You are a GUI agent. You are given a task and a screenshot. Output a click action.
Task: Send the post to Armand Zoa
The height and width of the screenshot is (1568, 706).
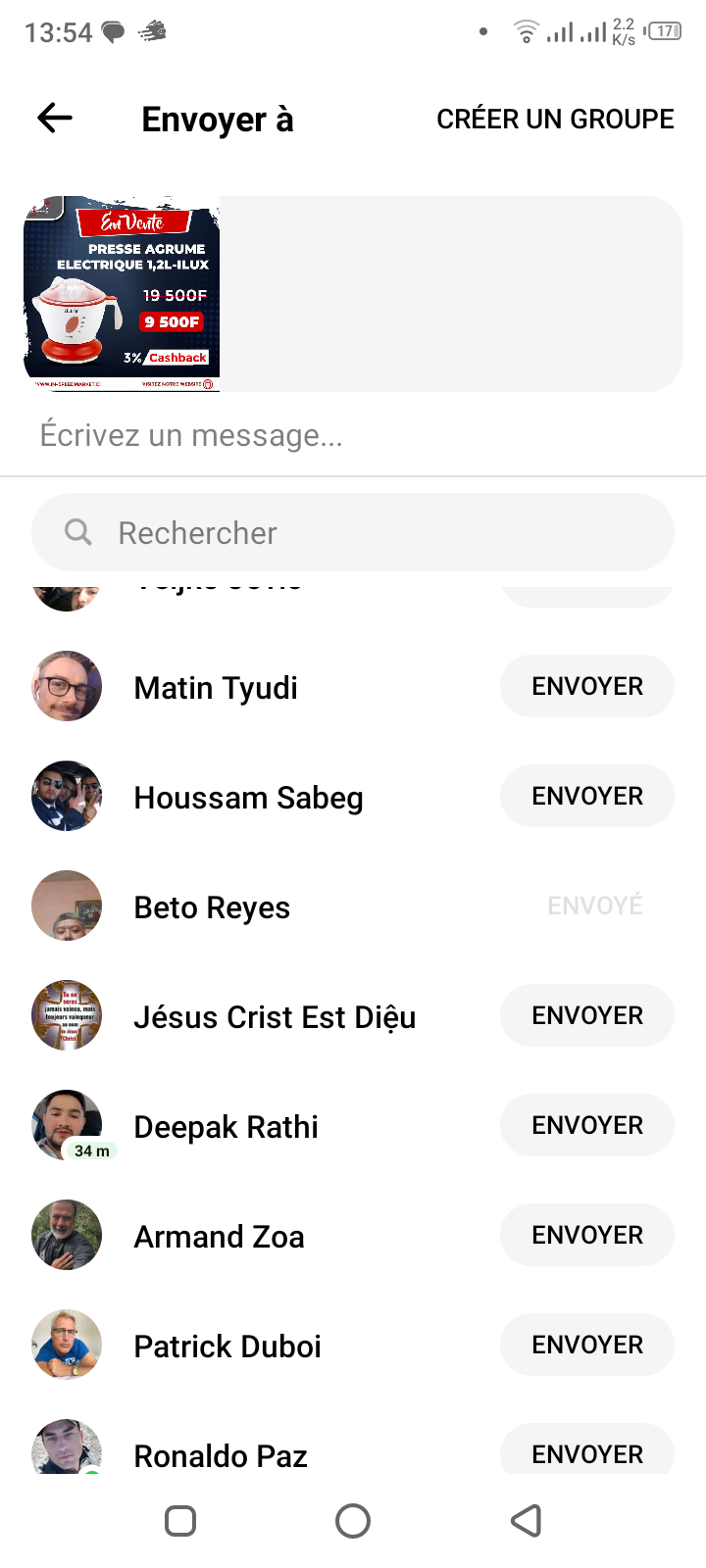coord(586,1235)
